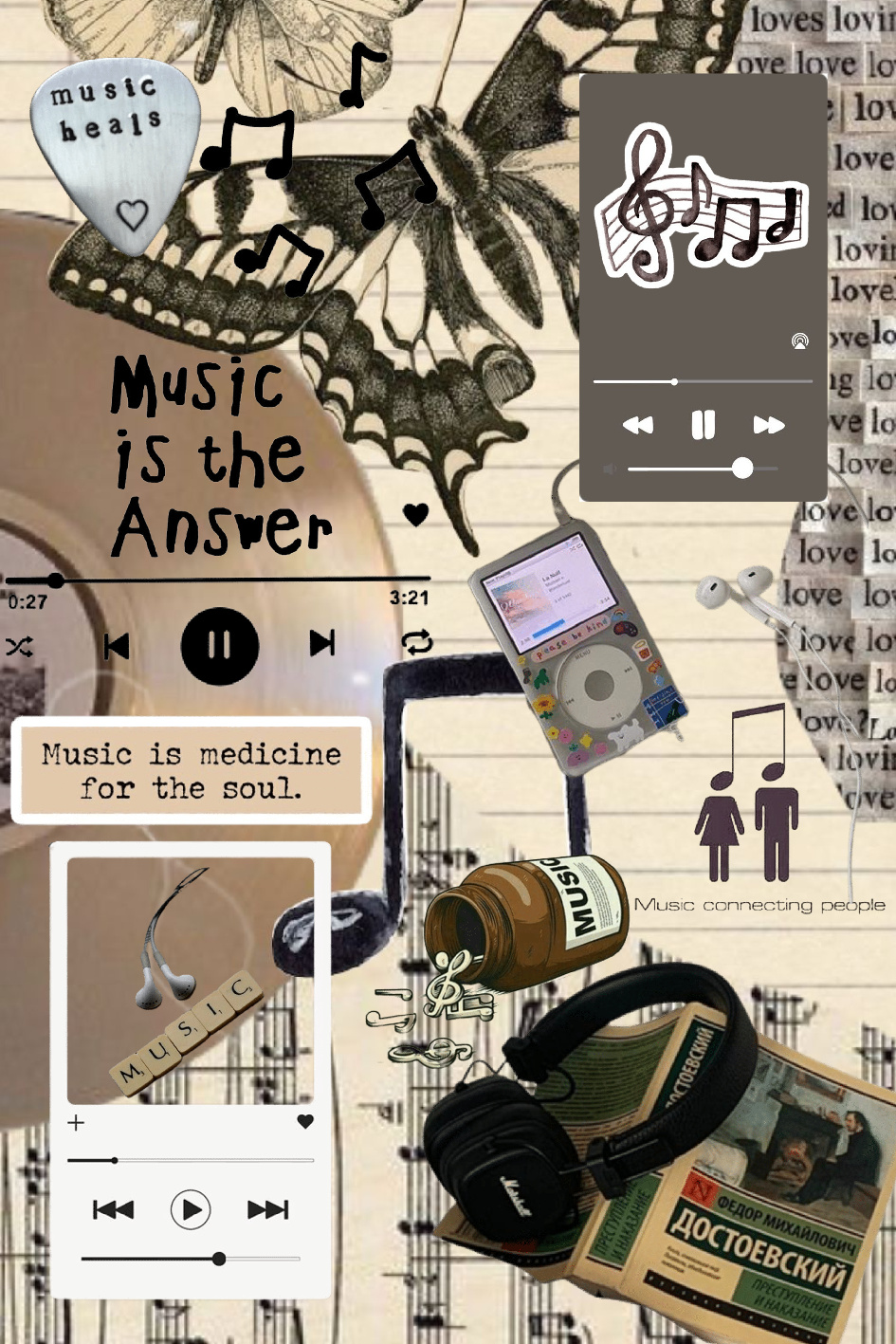Mute the speaker on the gray player
Screen dimensions: 896x1344
tap(608, 468)
